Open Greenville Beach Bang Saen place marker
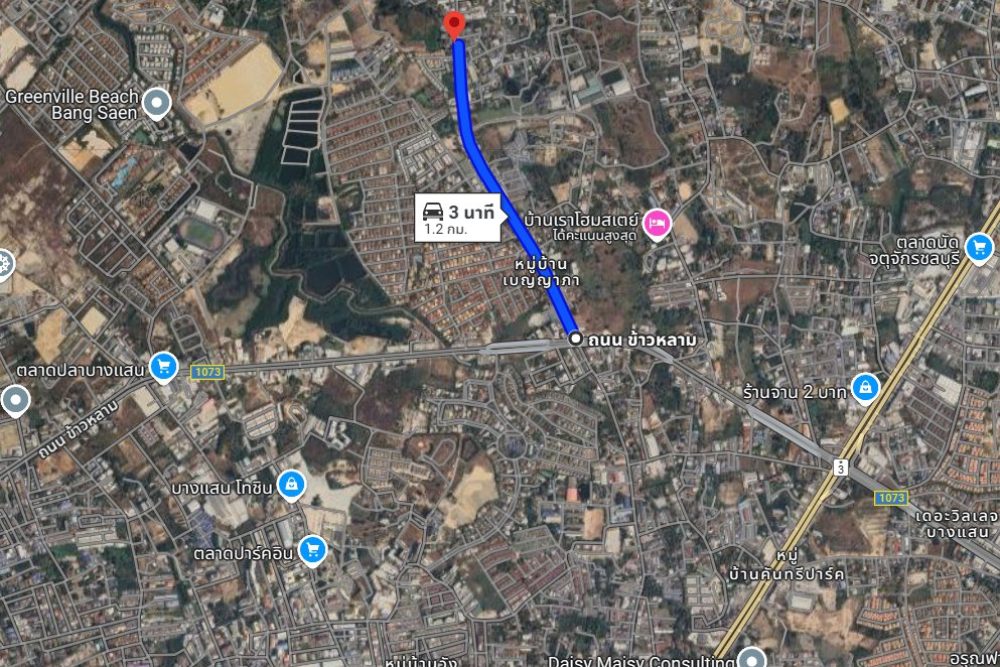Screen dimensions: 1000x667 point(156,102)
